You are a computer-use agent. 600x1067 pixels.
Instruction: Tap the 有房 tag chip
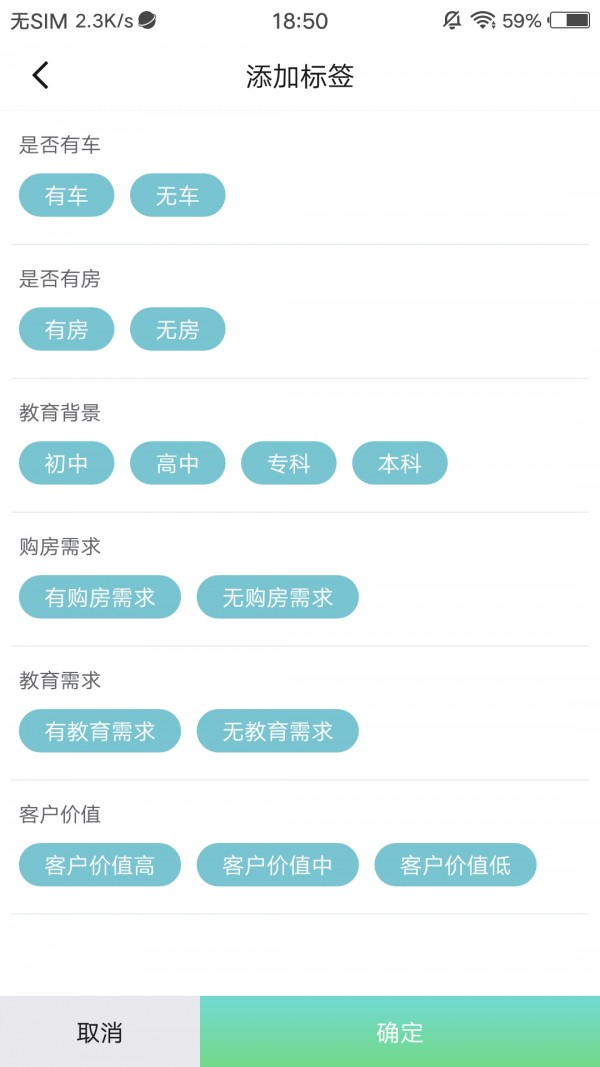pos(67,330)
